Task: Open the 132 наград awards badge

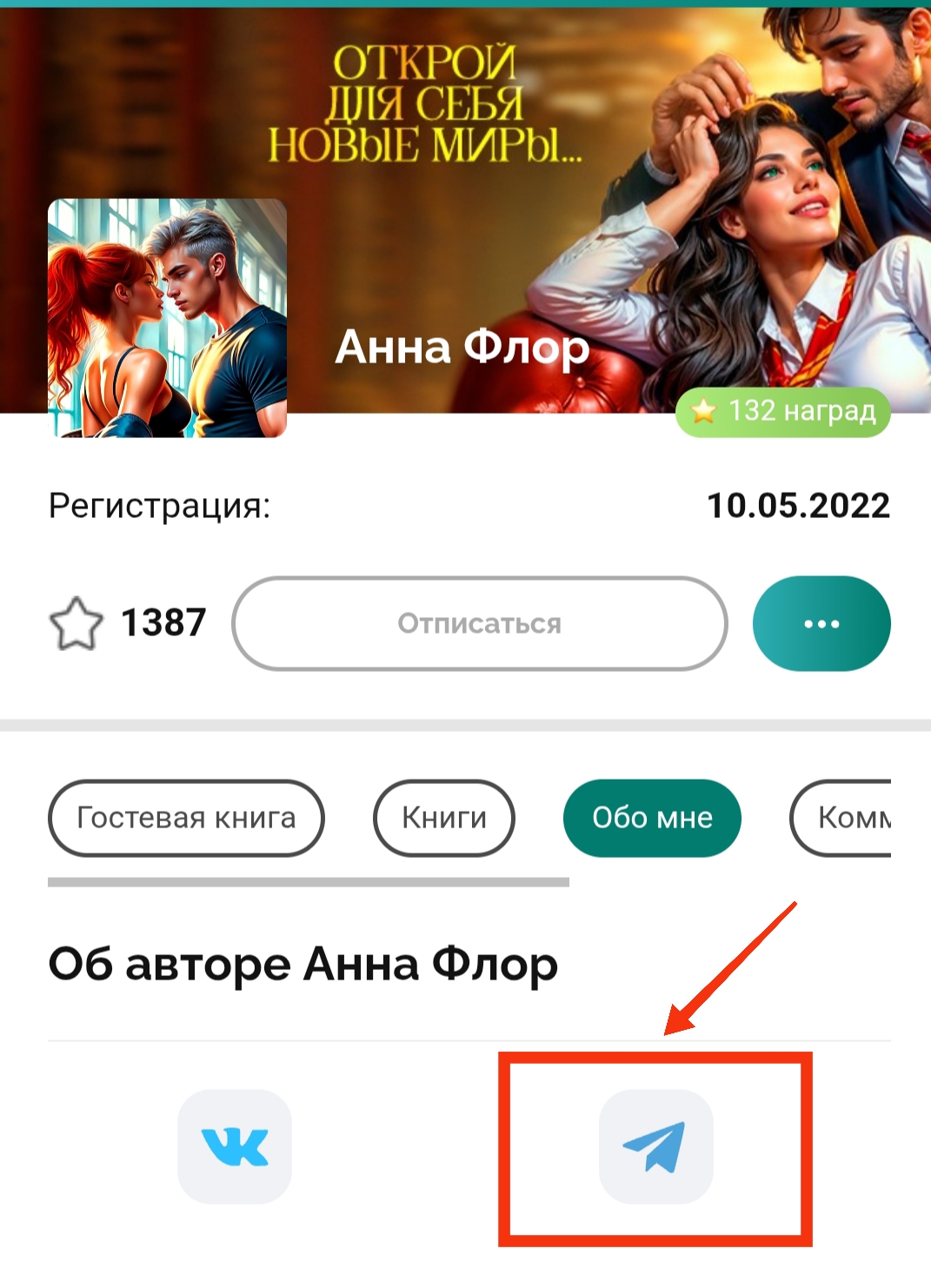Action: (x=783, y=411)
